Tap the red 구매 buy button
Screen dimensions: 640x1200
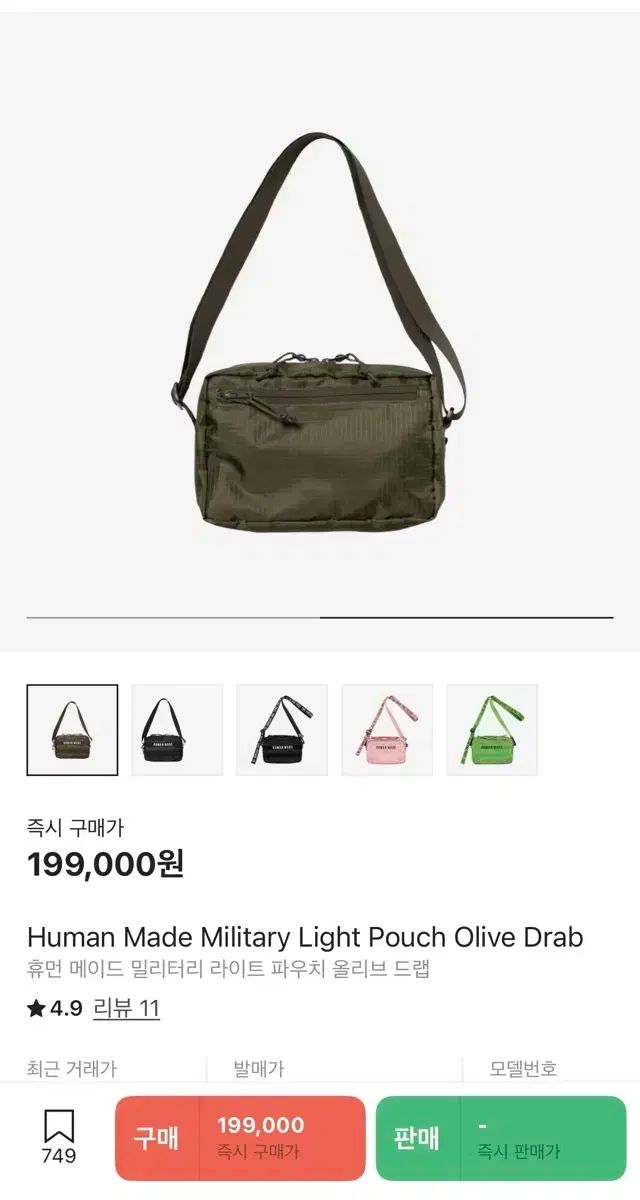240,1138
